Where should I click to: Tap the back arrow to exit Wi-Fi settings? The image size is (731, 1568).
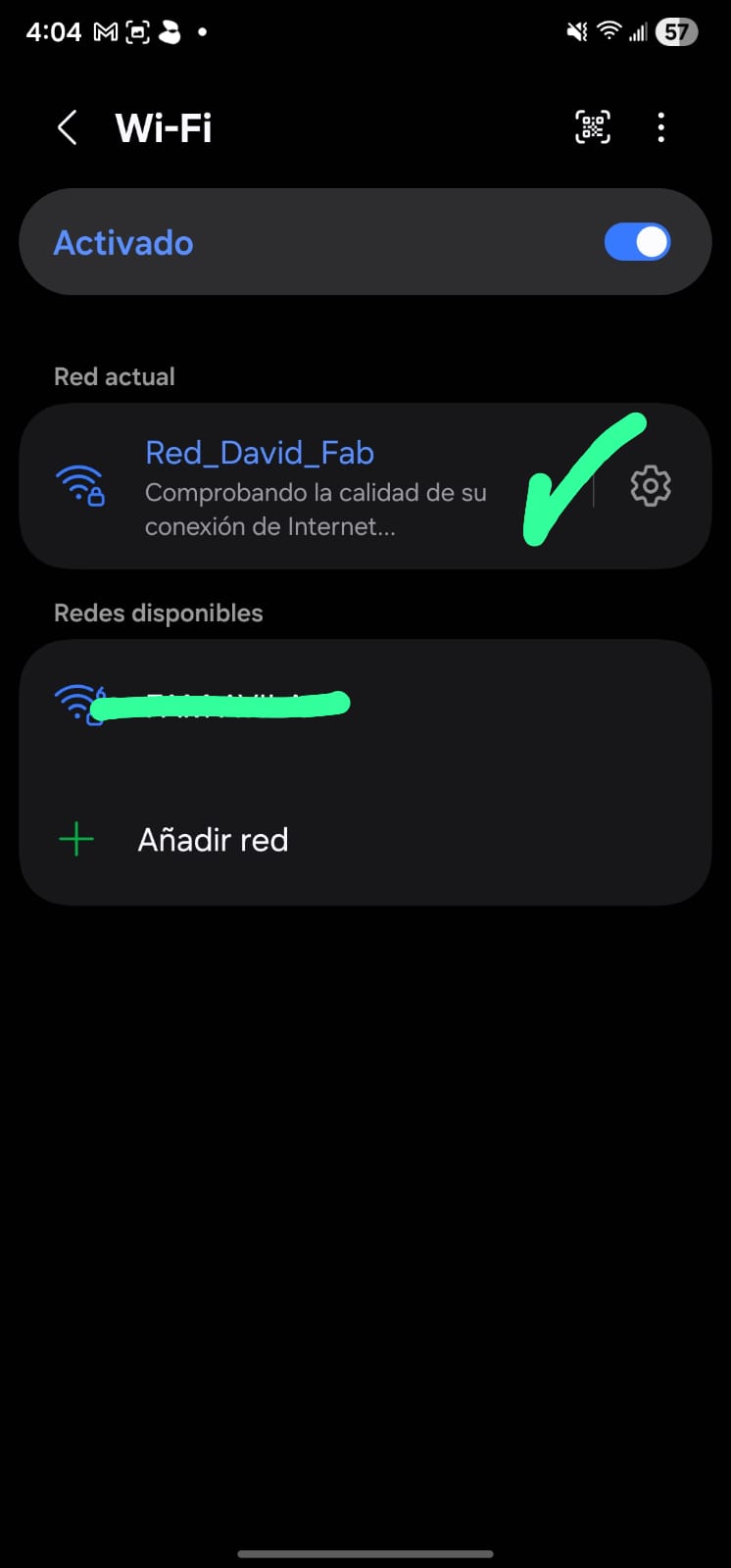(x=67, y=127)
